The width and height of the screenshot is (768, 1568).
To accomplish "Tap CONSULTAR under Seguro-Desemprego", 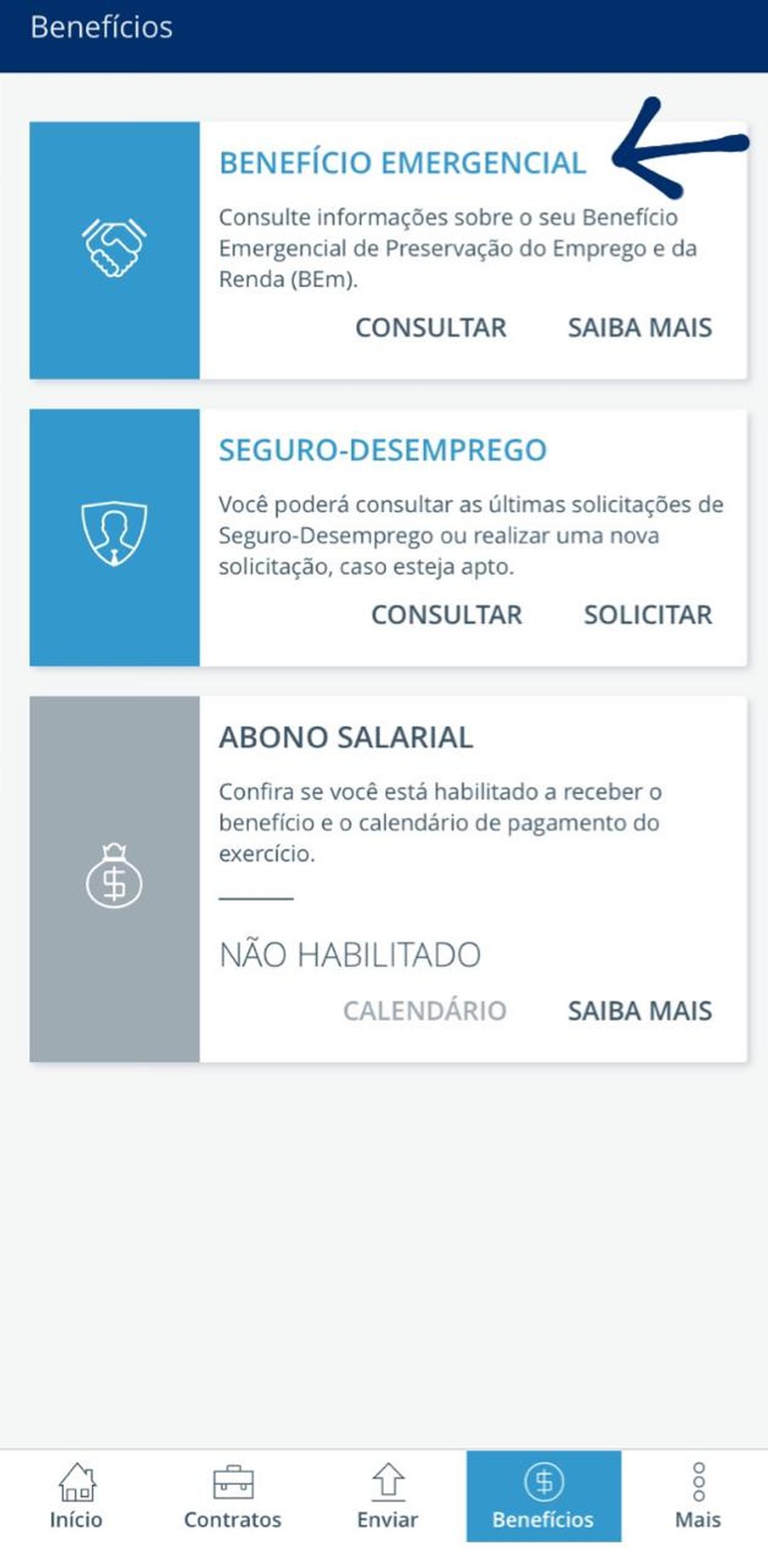I will [x=446, y=615].
